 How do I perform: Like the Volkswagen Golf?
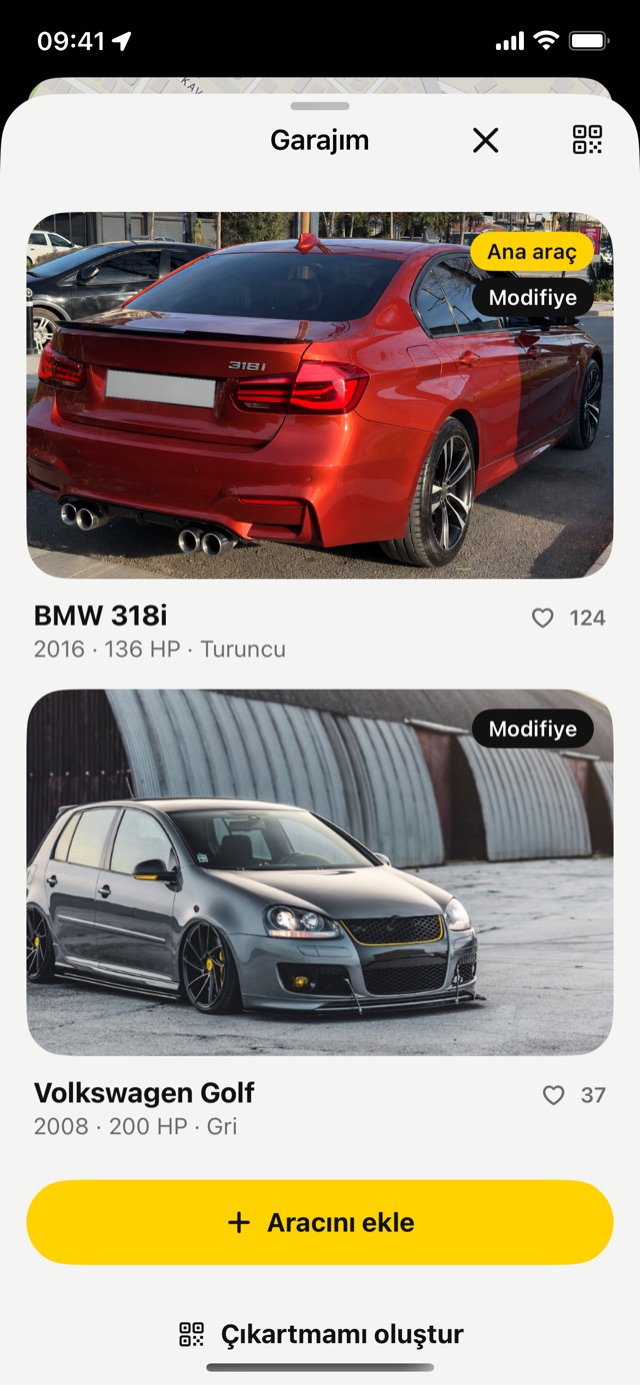pos(553,1095)
